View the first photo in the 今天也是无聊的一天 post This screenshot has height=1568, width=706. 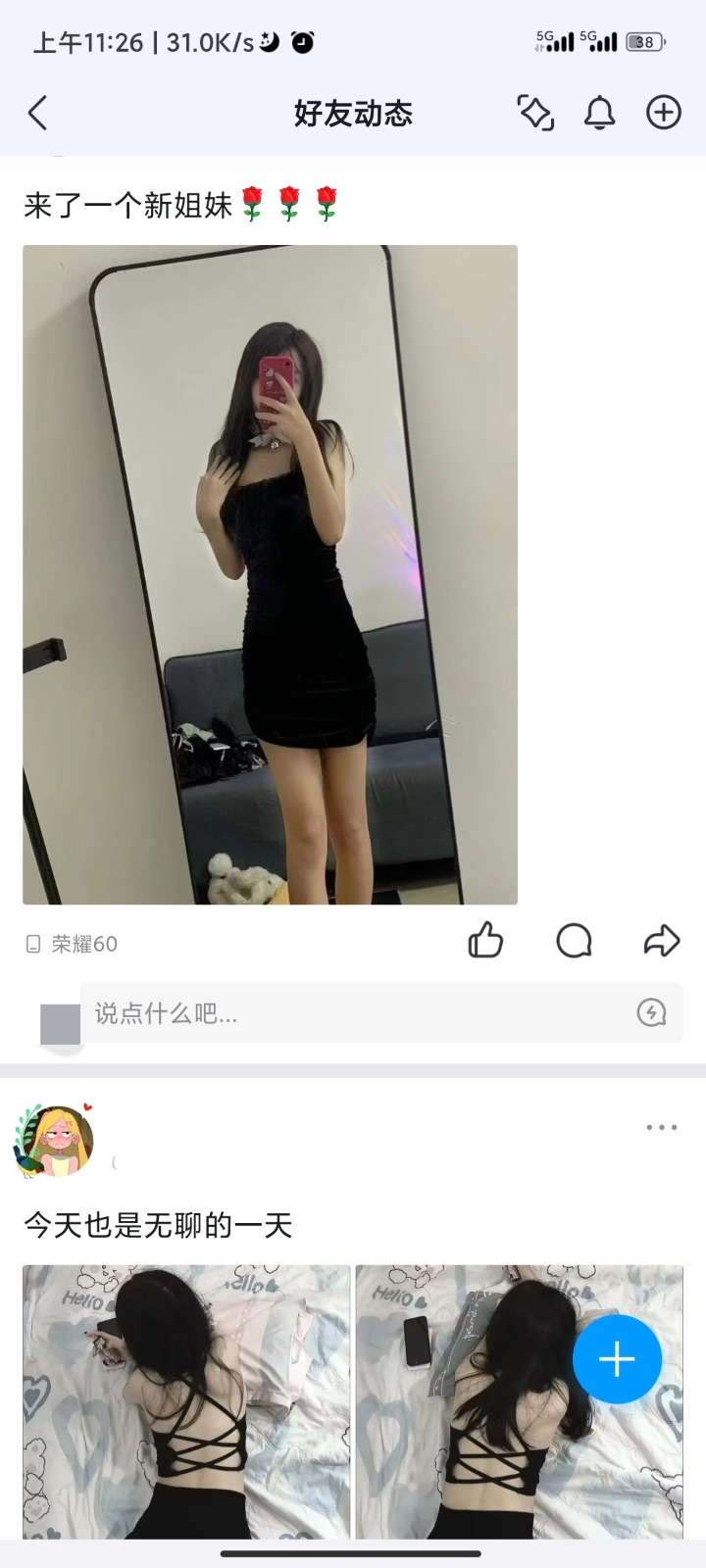(x=186, y=1401)
